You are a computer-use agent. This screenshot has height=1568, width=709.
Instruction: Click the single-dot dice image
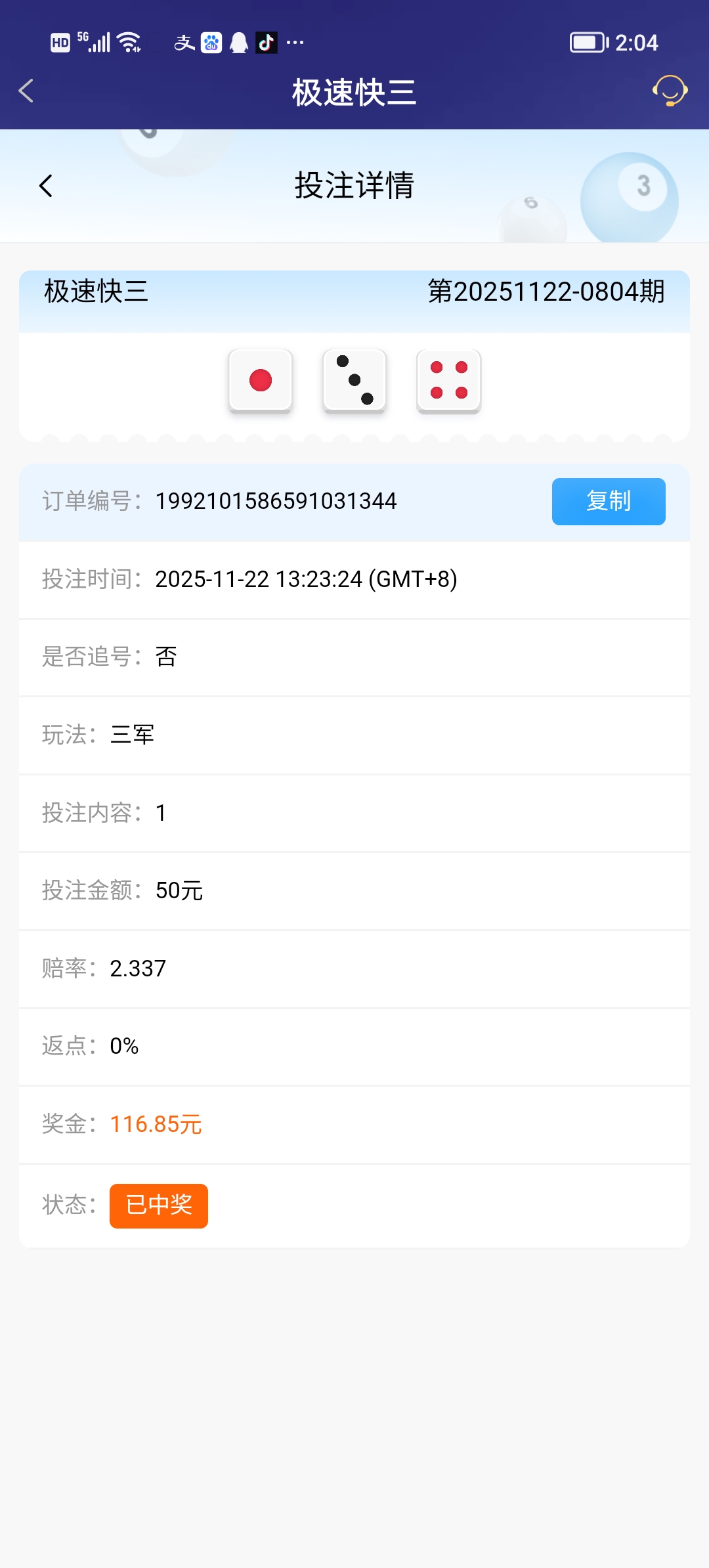tap(260, 381)
